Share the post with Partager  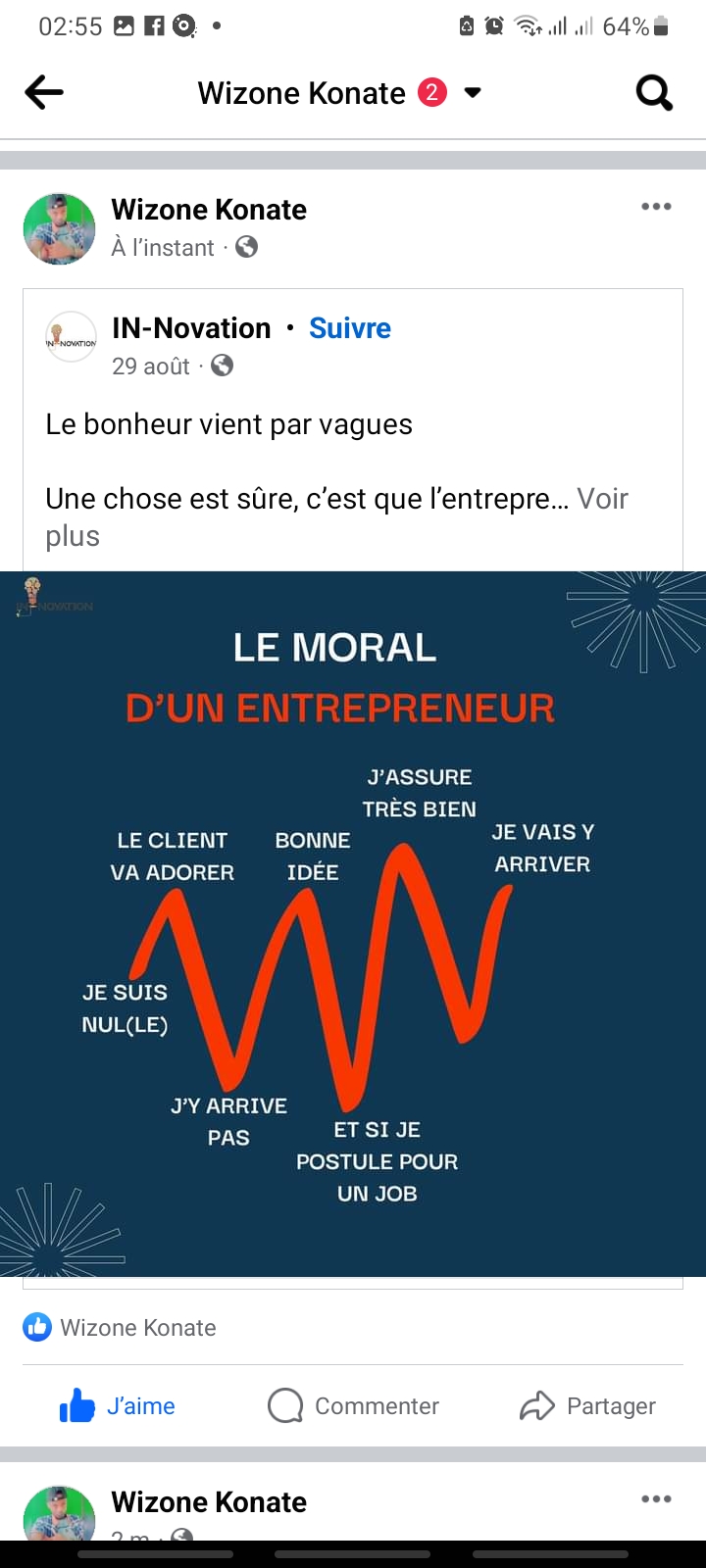[x=587, y=1406]
